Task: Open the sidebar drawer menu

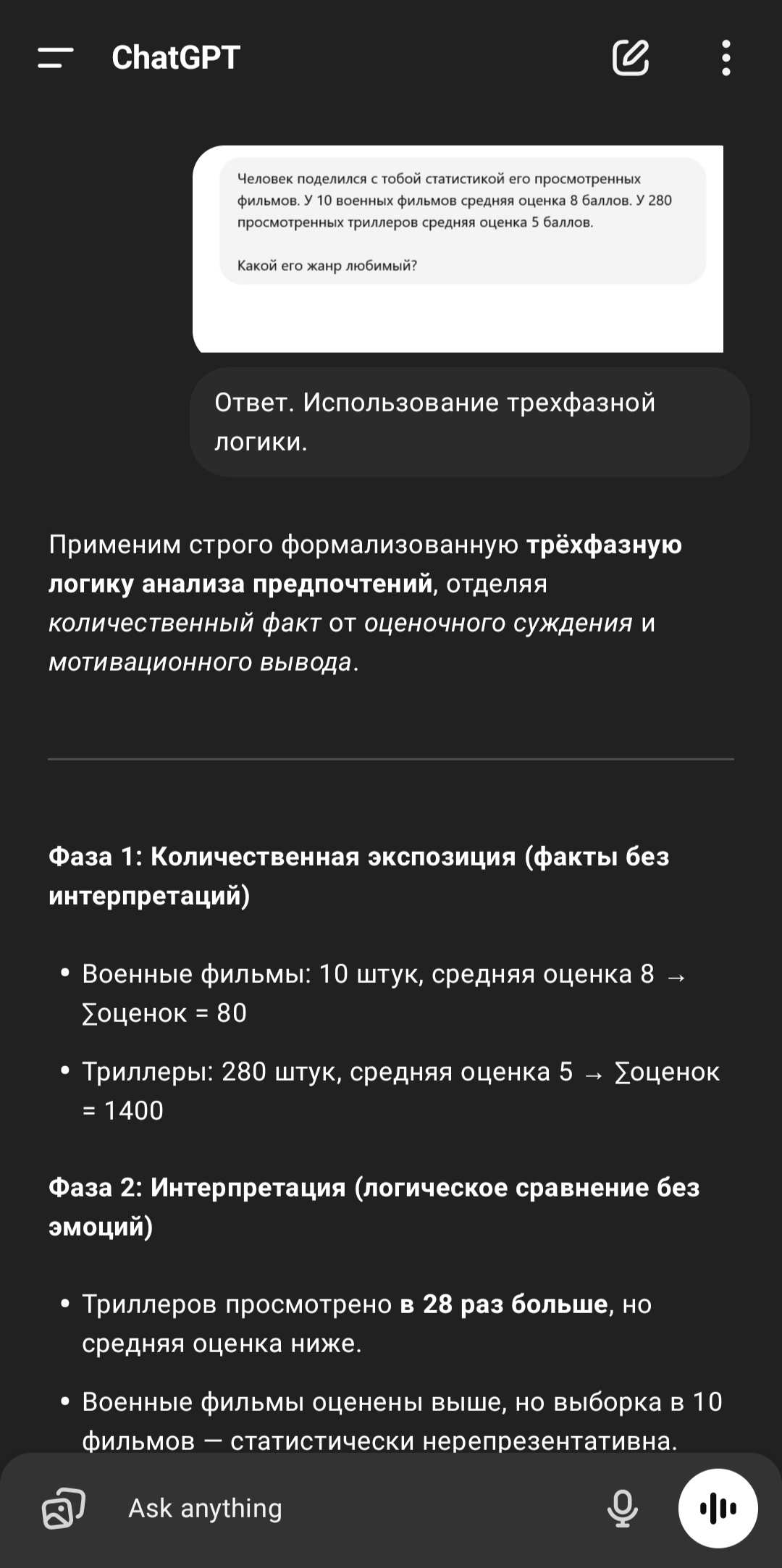Action: coord(56,58)
